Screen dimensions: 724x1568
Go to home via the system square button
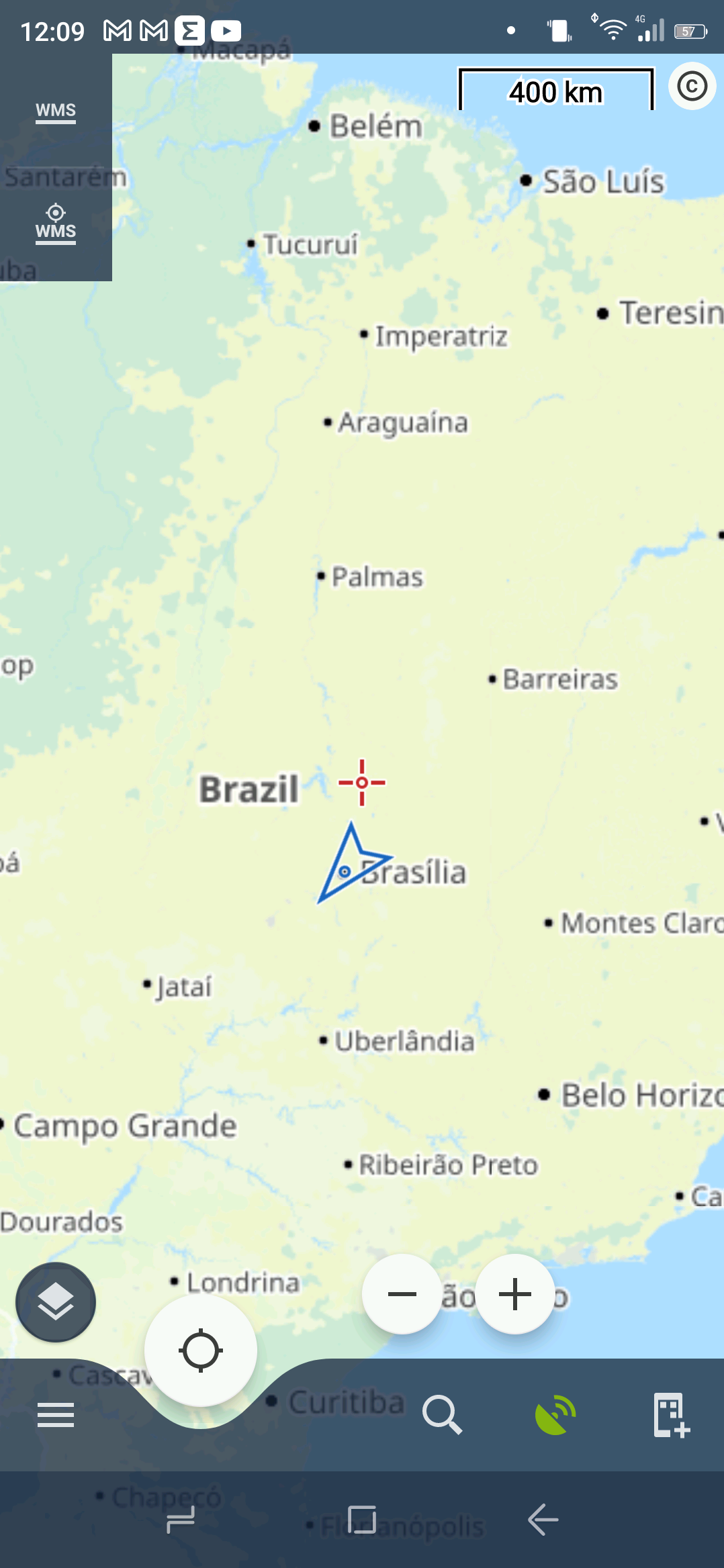tap(362, 1520)
